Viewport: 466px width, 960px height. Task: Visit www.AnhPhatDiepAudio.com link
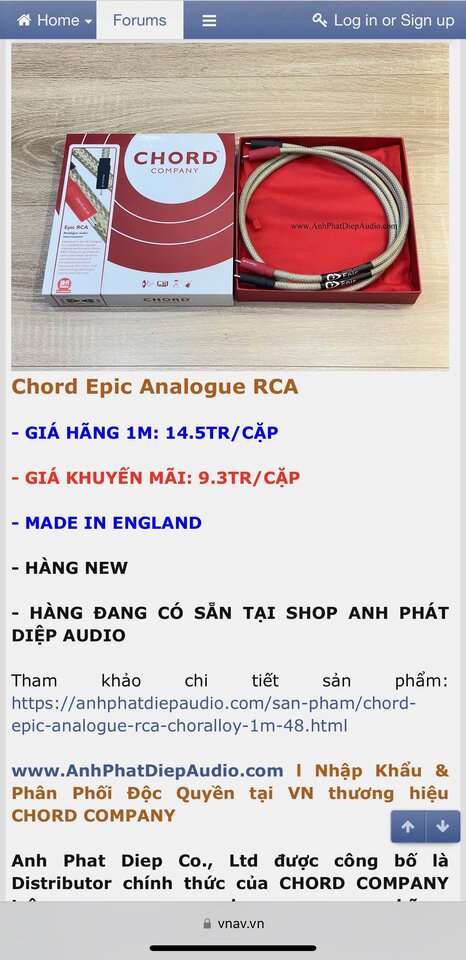148,770
